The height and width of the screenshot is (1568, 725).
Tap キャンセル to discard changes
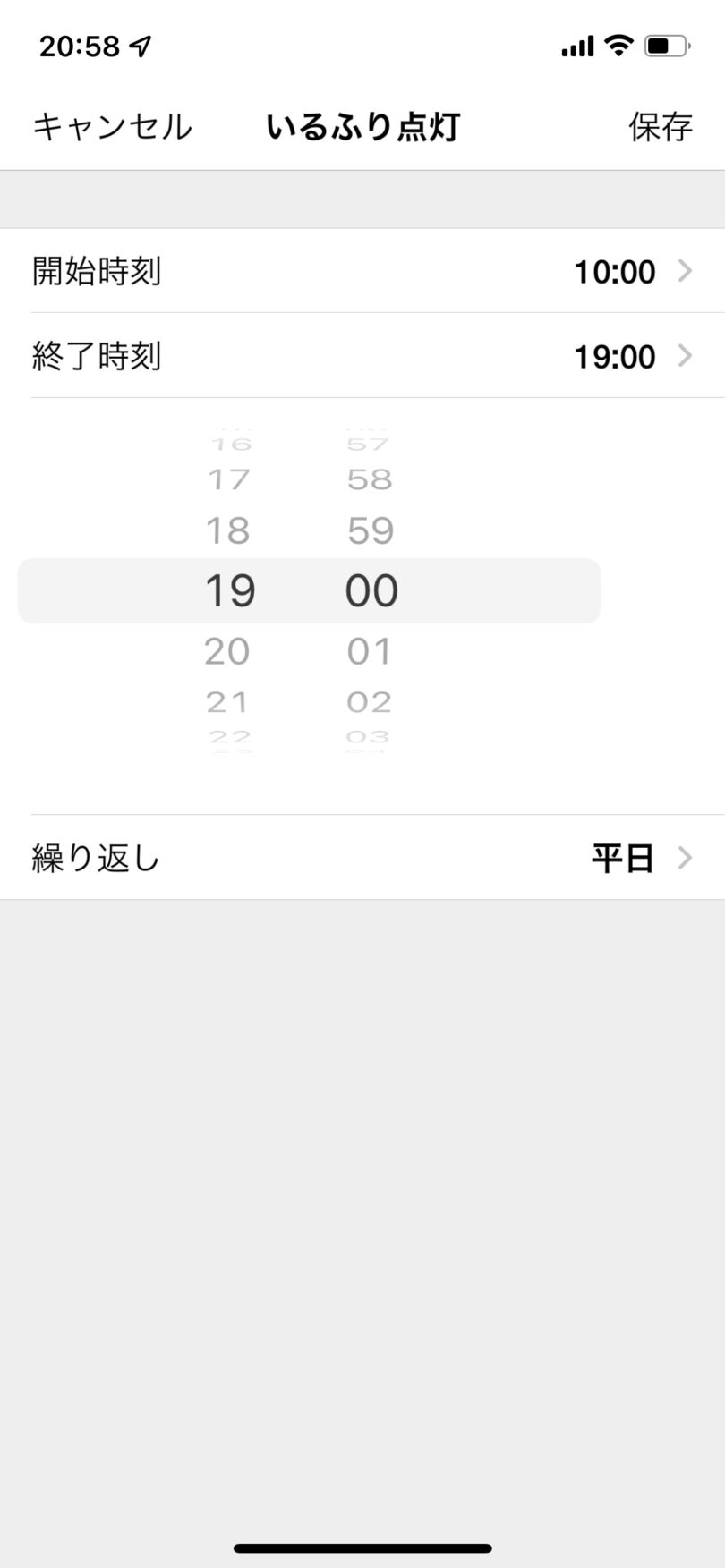112,127
